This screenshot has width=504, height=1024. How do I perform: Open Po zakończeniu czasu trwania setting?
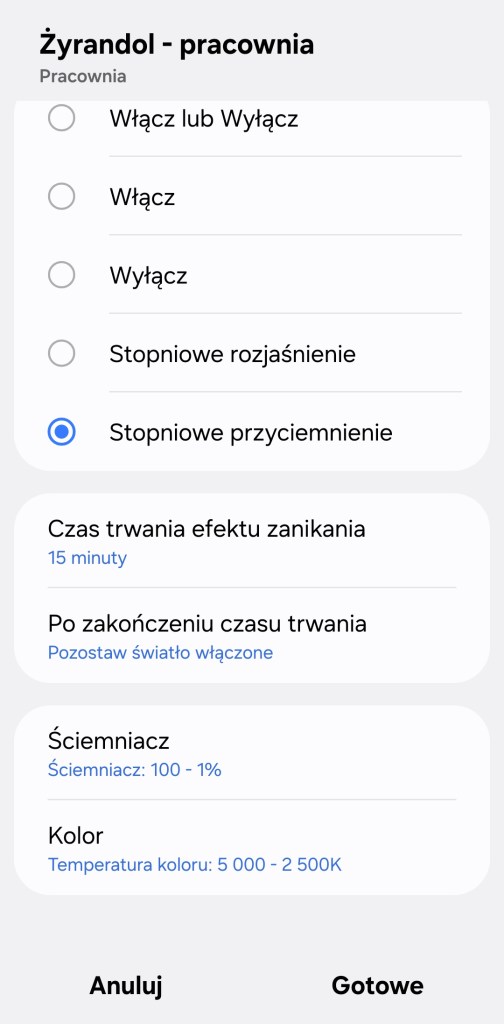(x=251, y=635)
